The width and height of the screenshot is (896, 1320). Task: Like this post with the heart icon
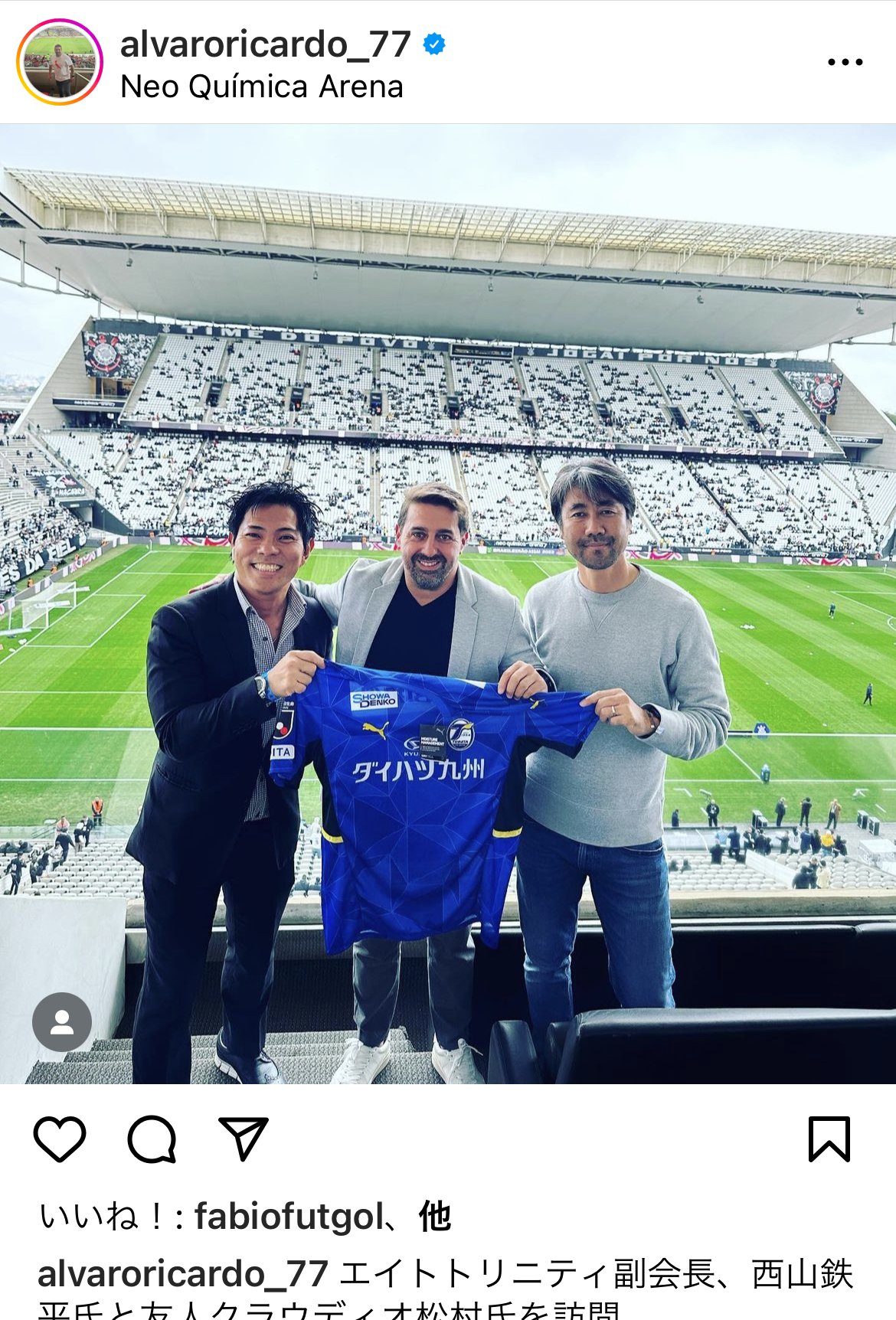[60, 1139]
